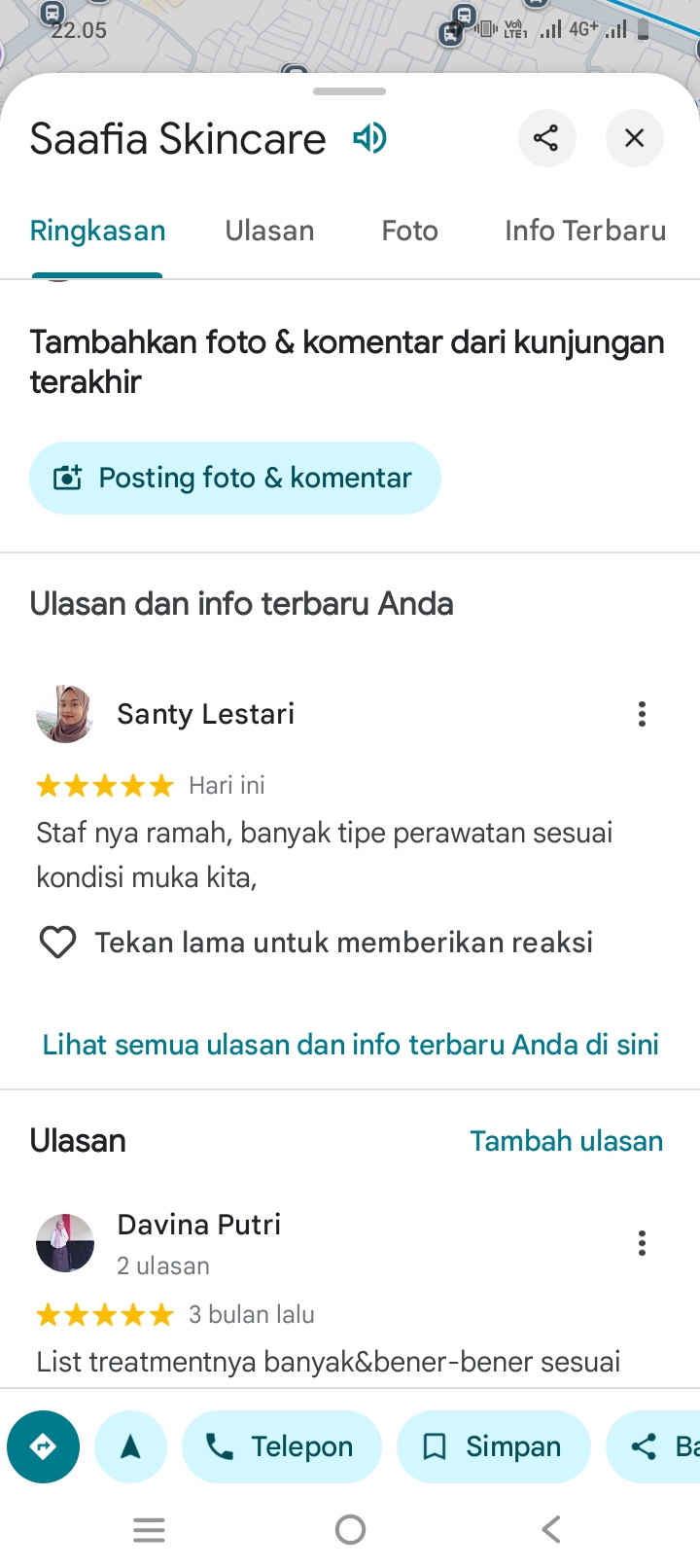
Task: Tap Tambah ulasan to add a review
Action: (566, 1141)
